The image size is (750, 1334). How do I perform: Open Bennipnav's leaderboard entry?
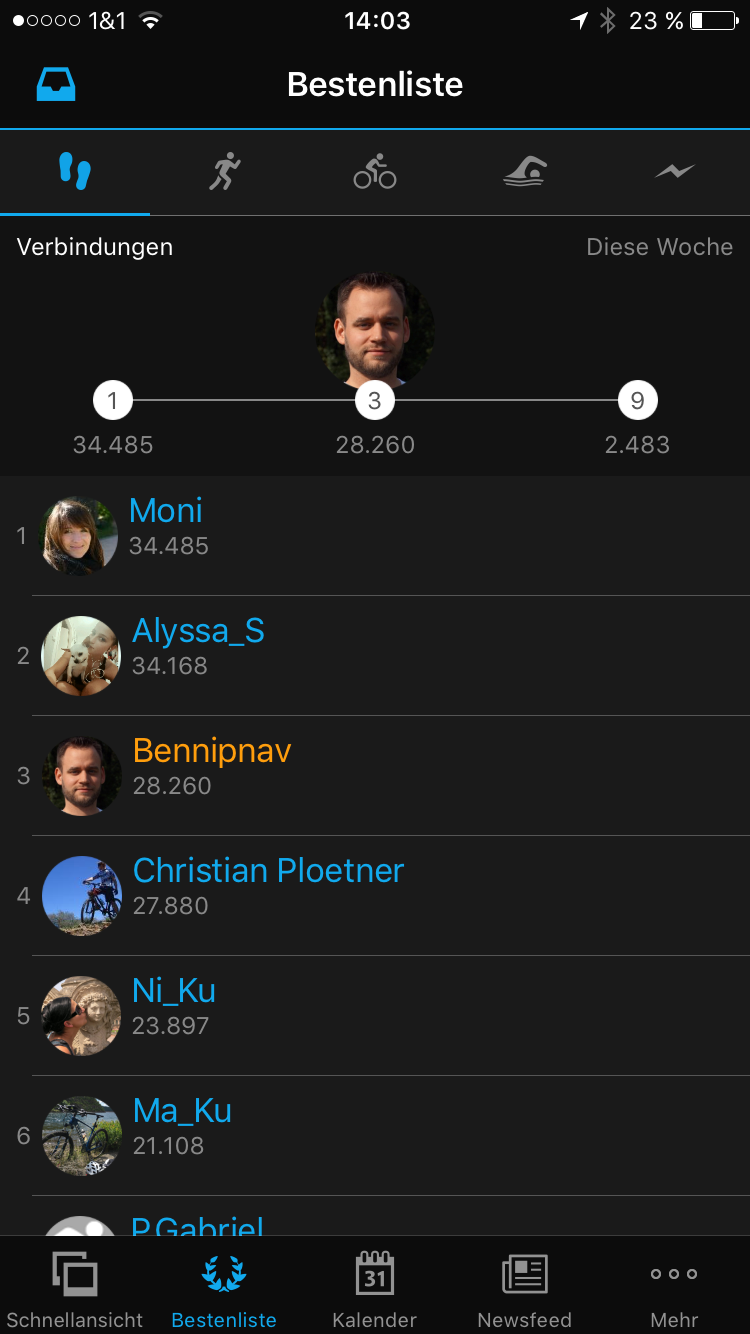[x=375, y=776]
